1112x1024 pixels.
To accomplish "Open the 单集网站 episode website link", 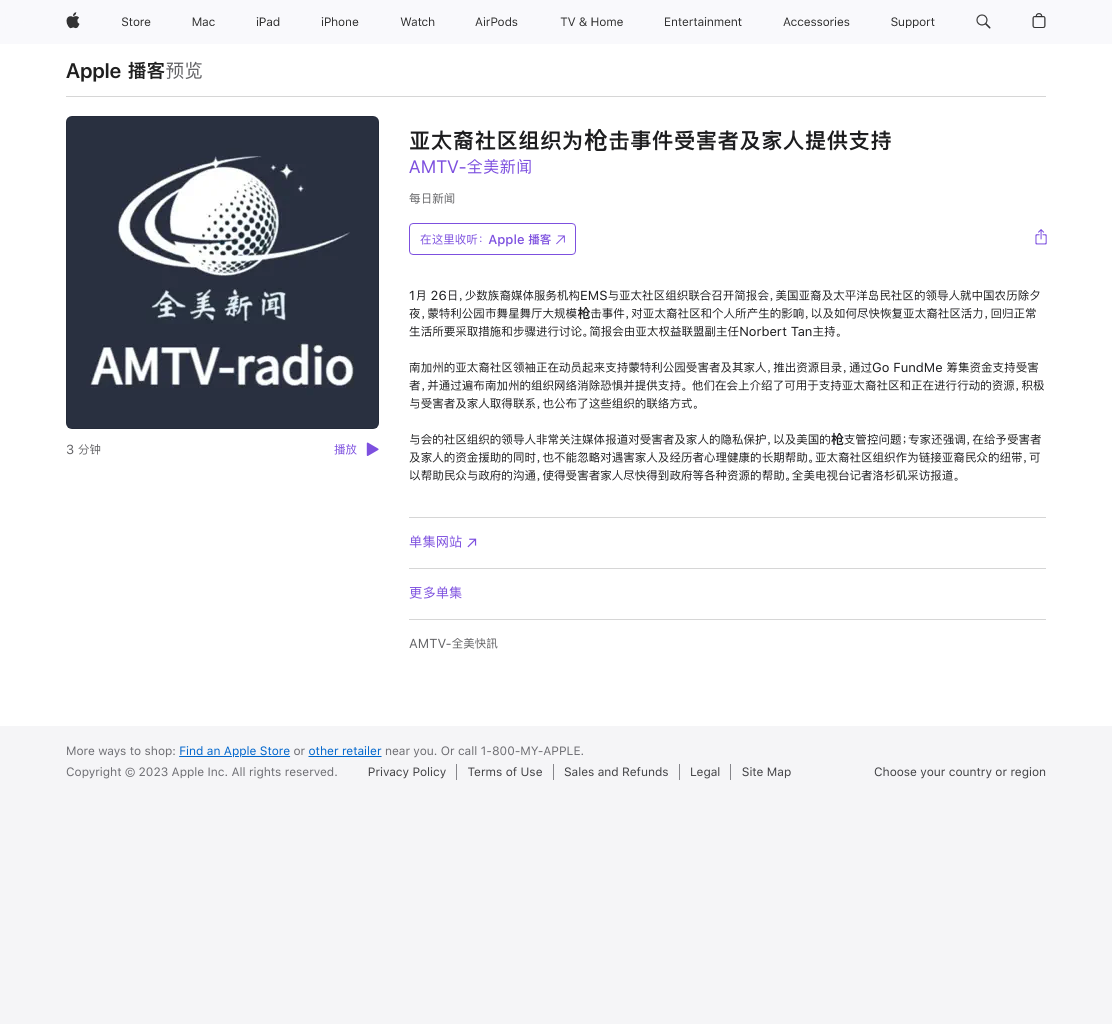I will 443,542.
